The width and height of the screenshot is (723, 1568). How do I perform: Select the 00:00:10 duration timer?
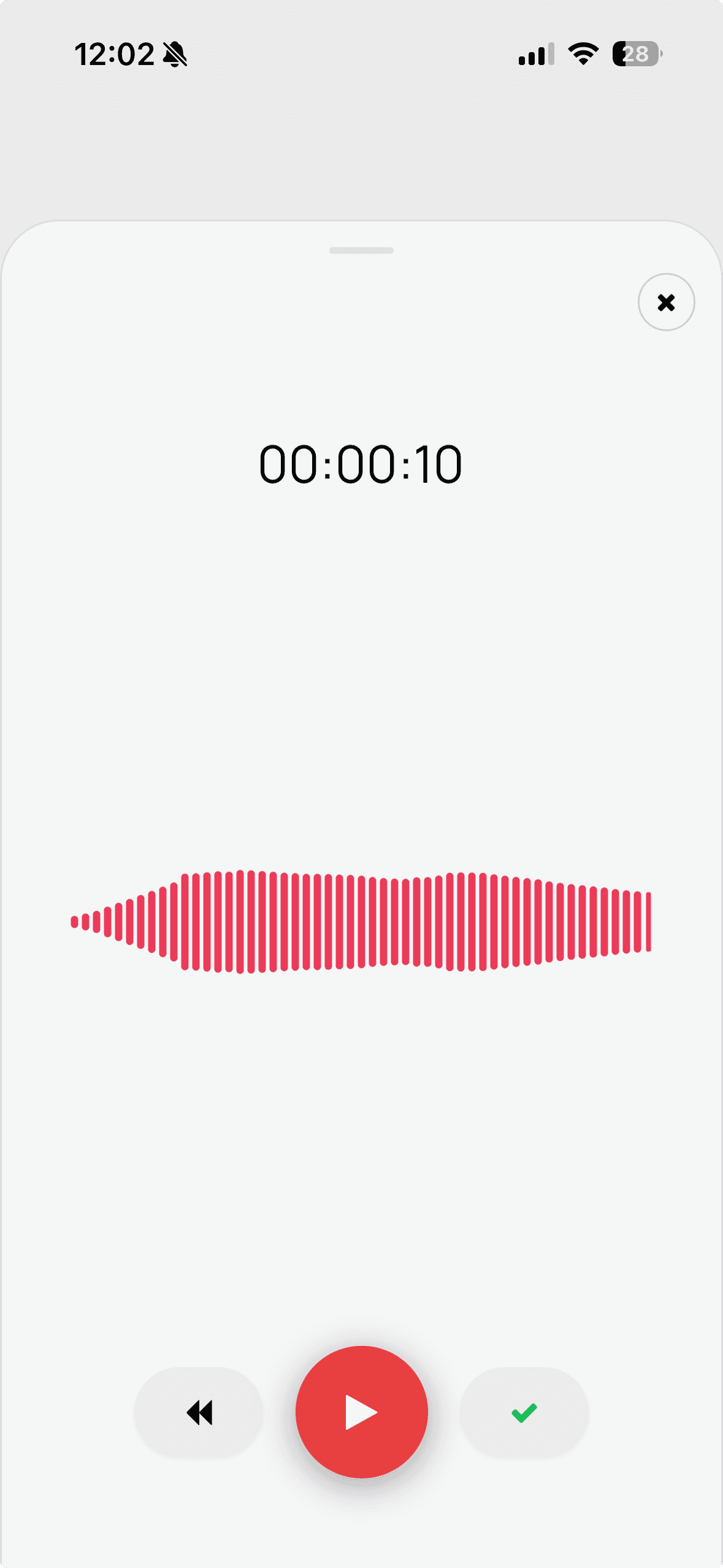[361, 464]
